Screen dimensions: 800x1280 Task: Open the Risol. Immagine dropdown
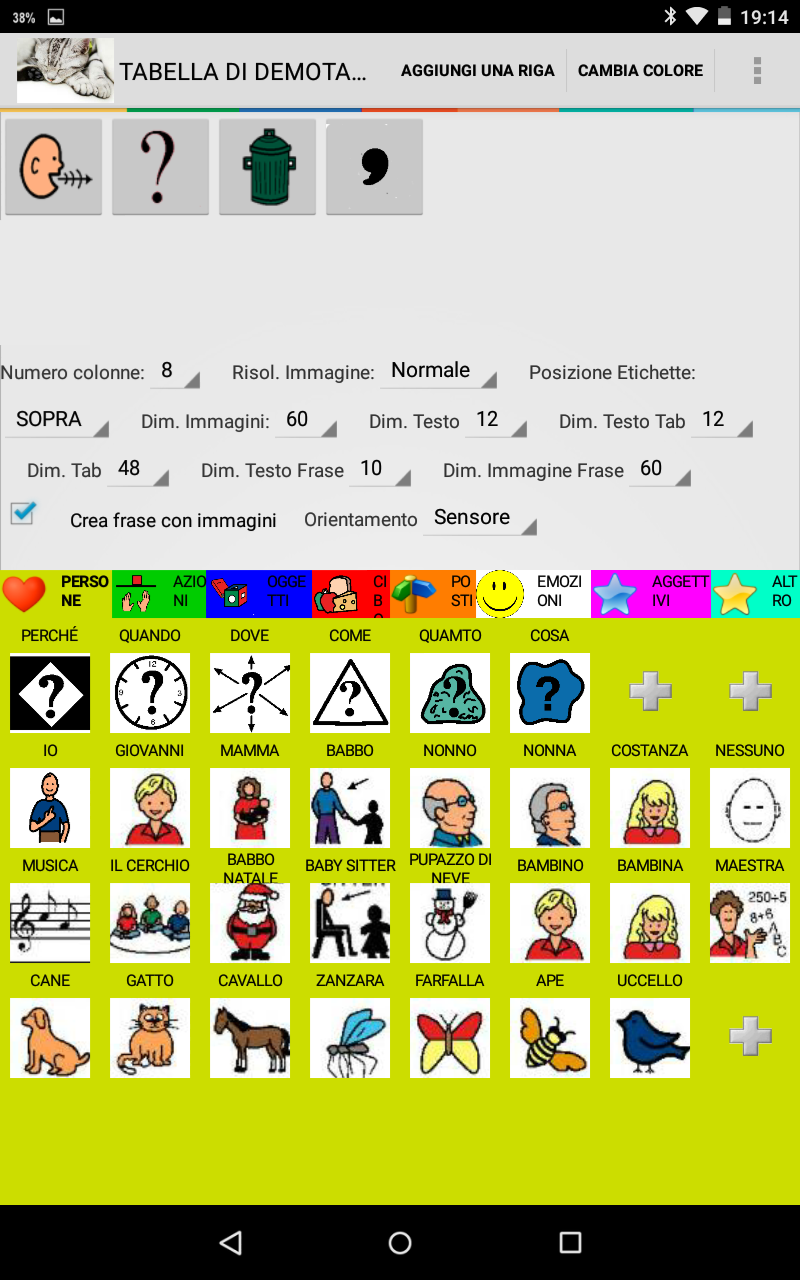click(x=442, y=371)
